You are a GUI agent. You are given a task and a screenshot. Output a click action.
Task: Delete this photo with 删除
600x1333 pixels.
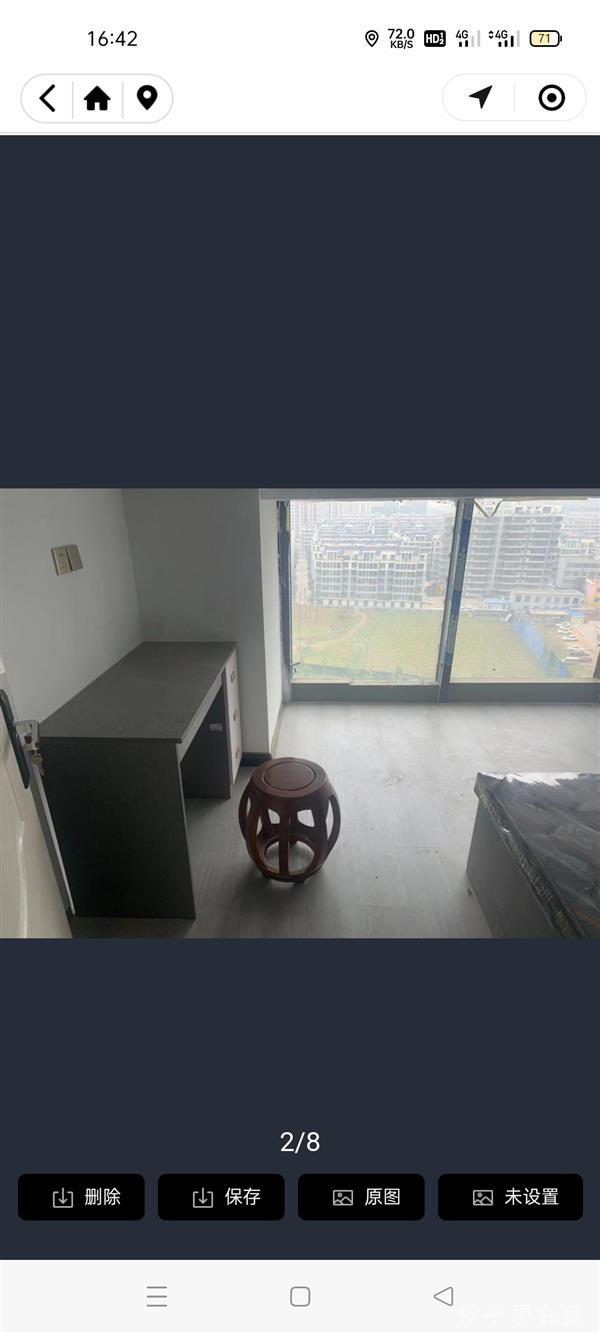81,1197
